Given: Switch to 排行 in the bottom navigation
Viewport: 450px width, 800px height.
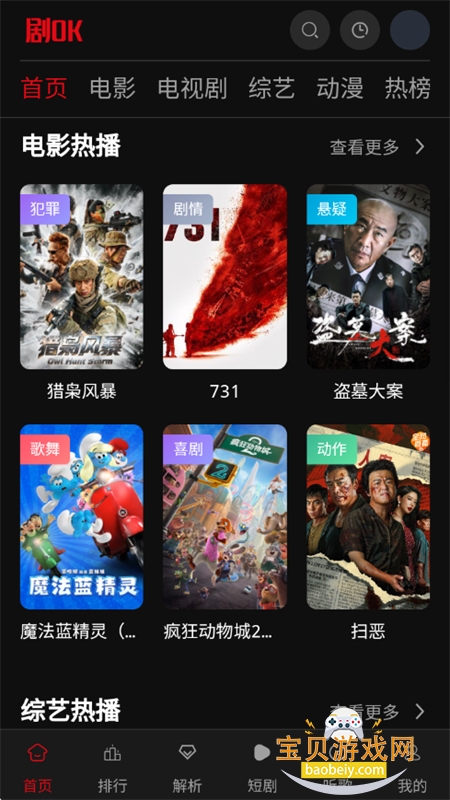Looking at the screenshot, I should pyautogui.click(x=112, y=767).
